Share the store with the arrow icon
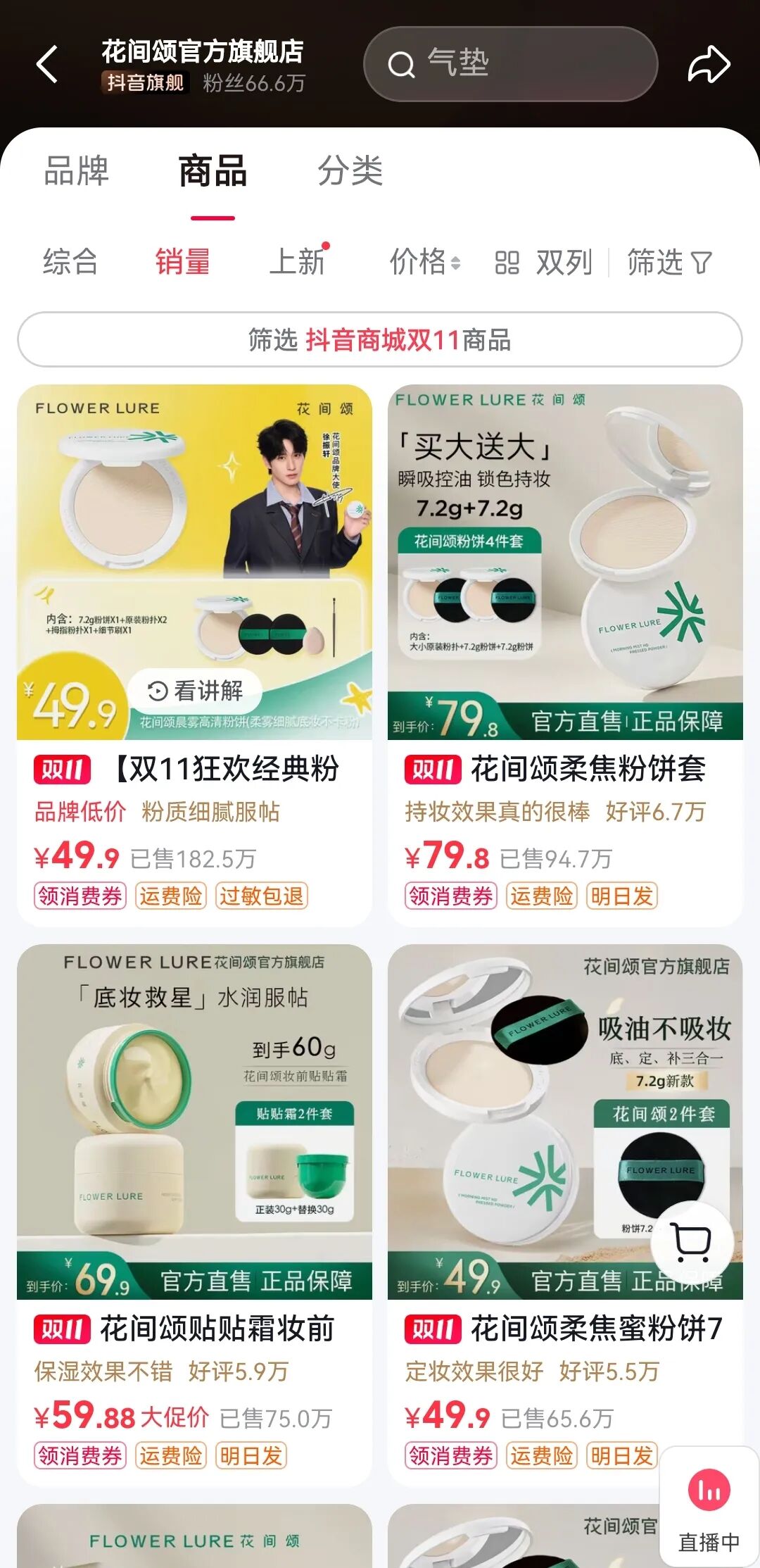This screenshot has width=760, height=1568. coord(708,65)
